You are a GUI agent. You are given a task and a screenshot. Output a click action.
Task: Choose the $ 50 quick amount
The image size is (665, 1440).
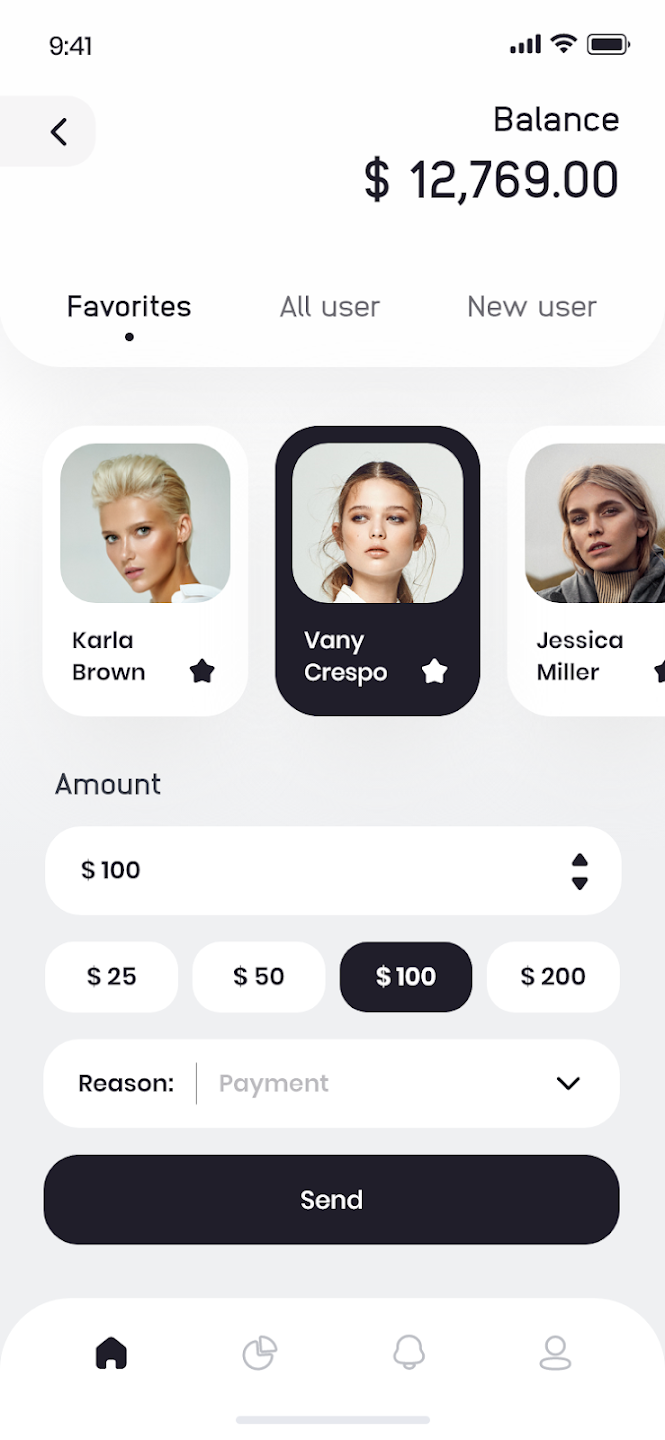coord(258,976)
